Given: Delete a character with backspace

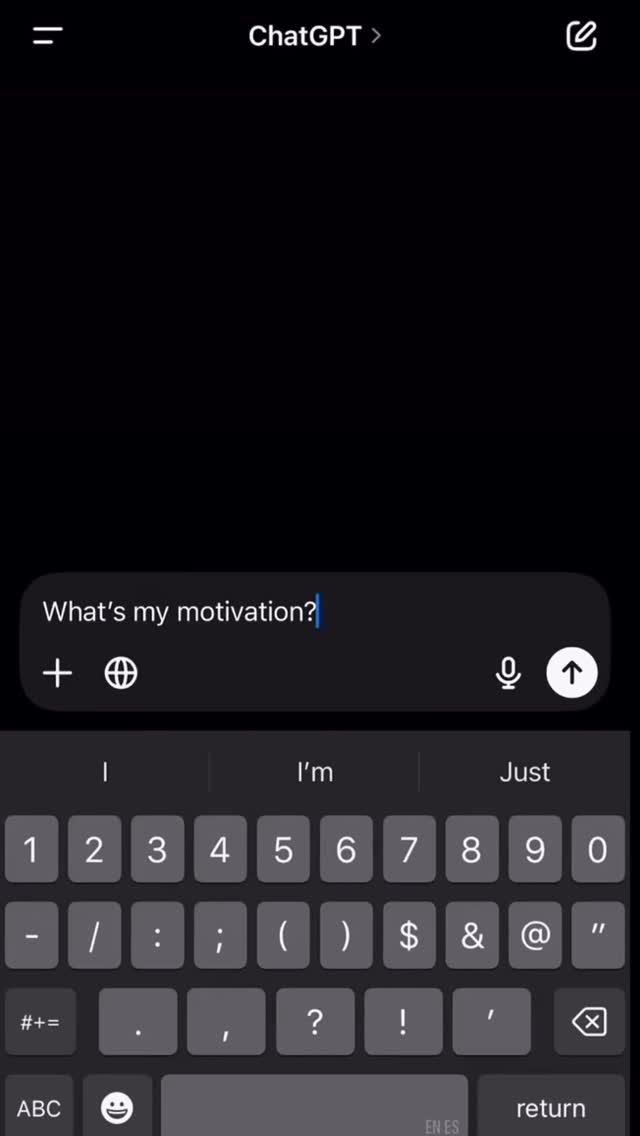Looking at the screenshot, I should tap(589, 1021).
